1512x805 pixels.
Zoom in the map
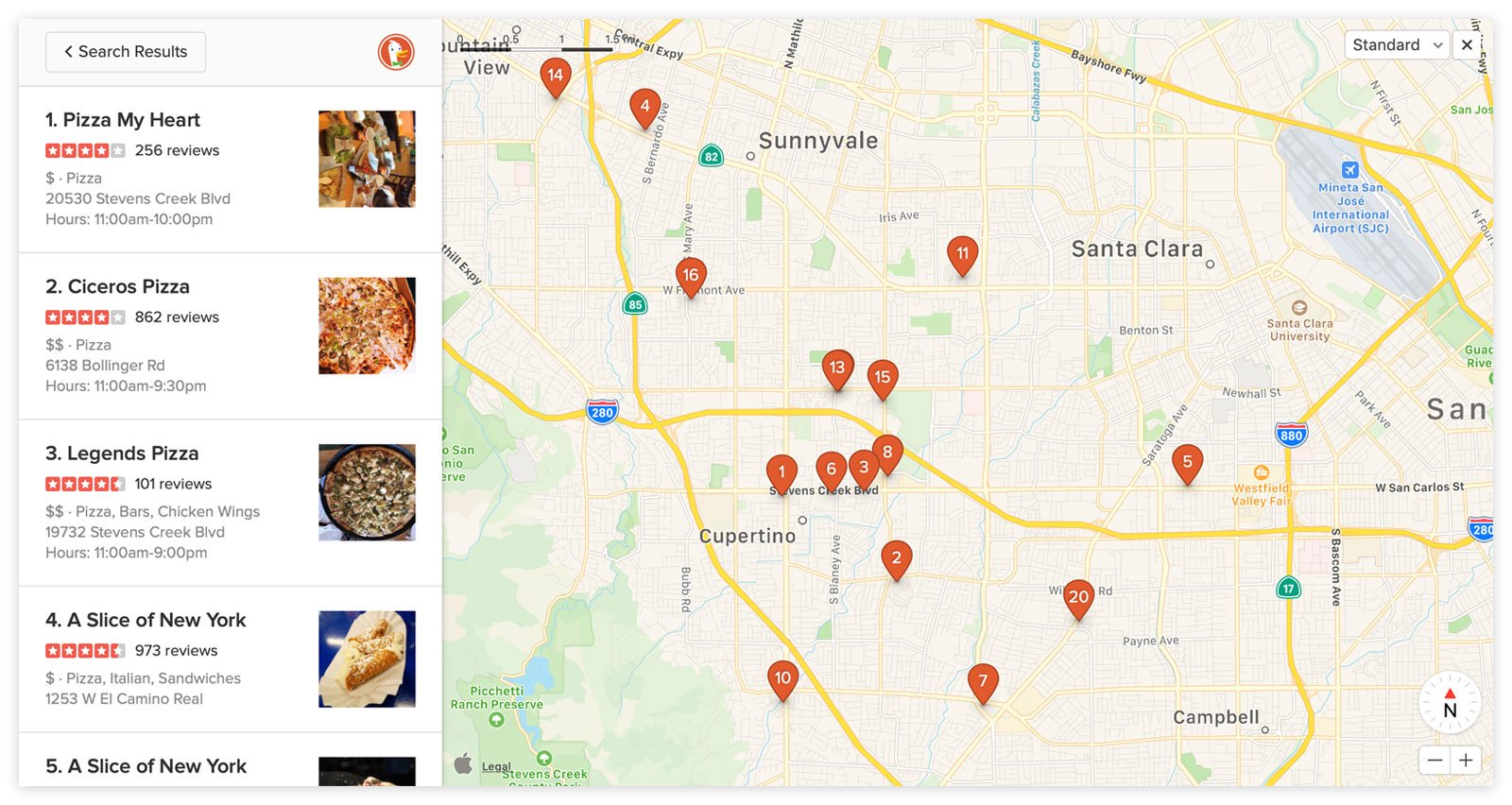pos(1466,760)
